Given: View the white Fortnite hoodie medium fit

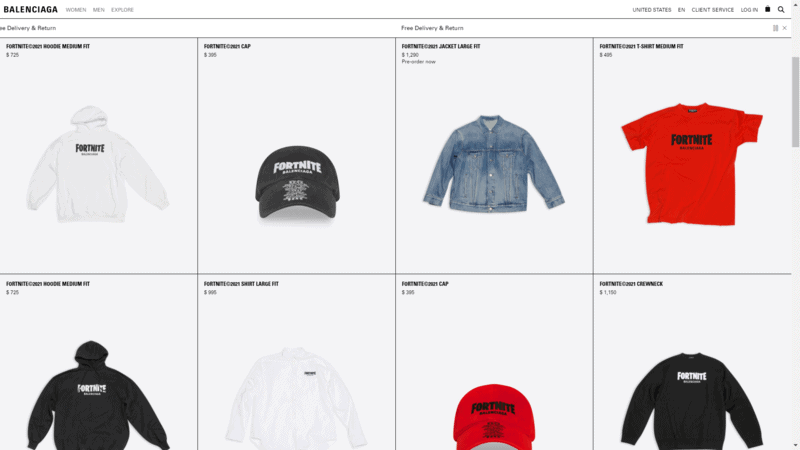Looking at the screenshot, I should [96, 165].
